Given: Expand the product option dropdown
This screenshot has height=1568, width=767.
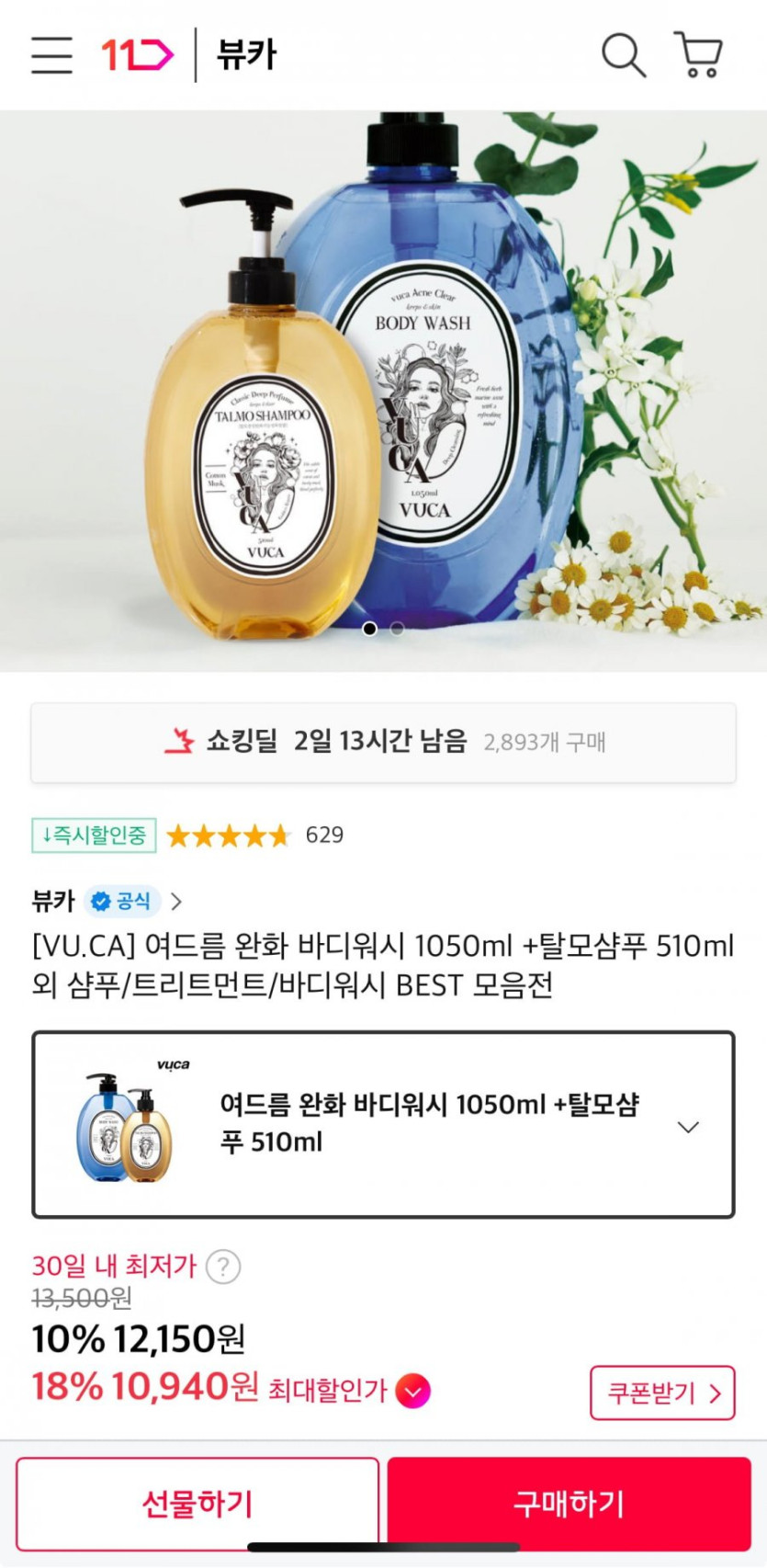Looking at the screenshot, I should click(383, 1125).
